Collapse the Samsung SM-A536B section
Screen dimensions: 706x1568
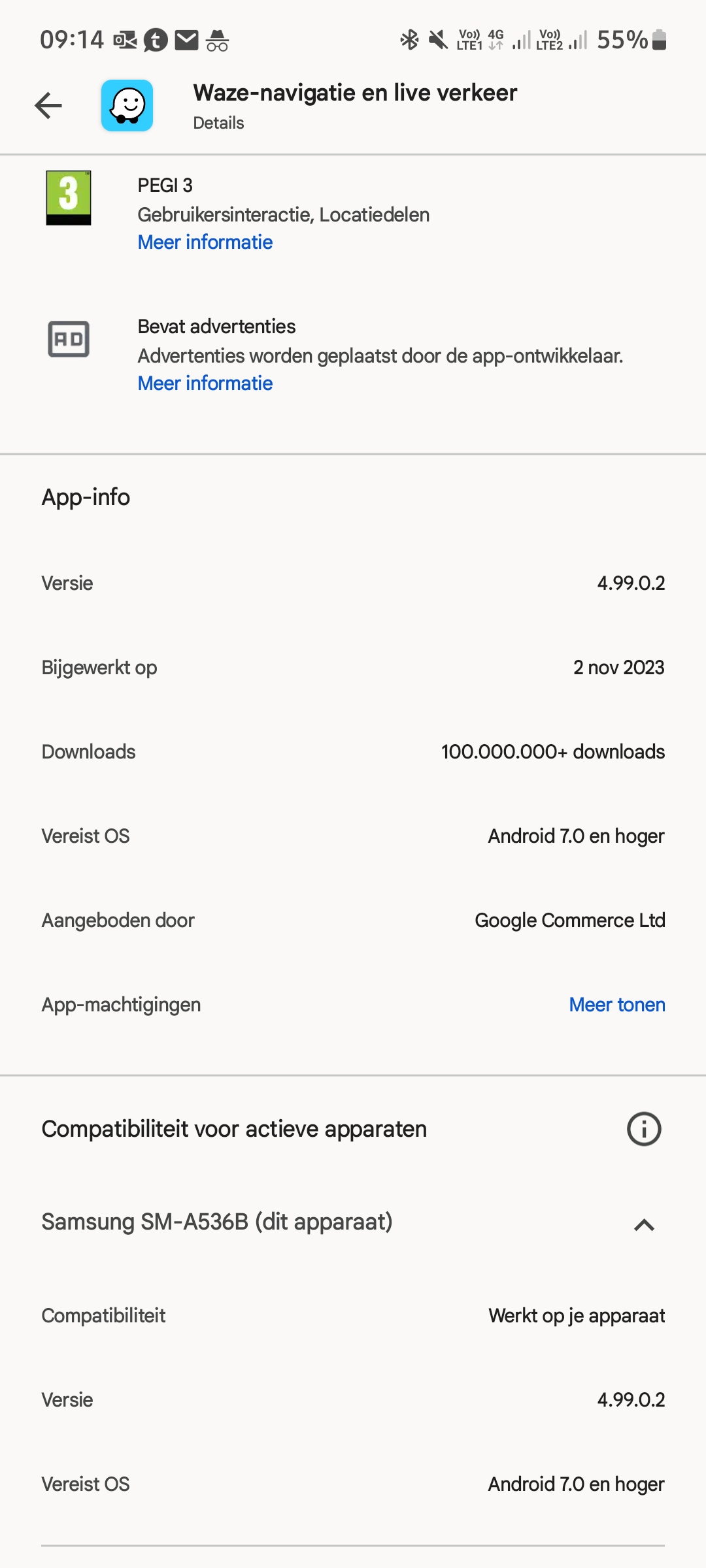pyautogui.click(x=644, y=1225)
